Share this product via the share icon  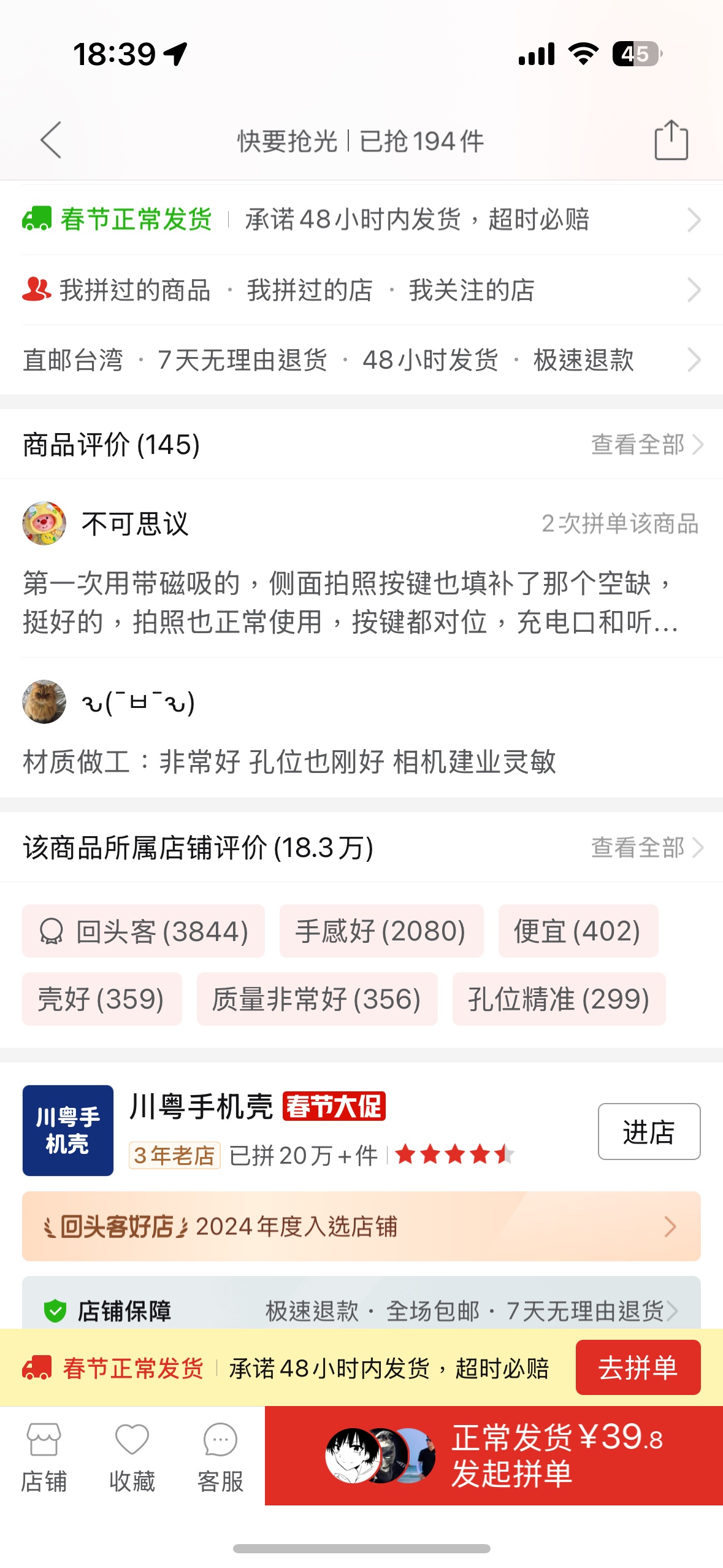click(671, 140)
